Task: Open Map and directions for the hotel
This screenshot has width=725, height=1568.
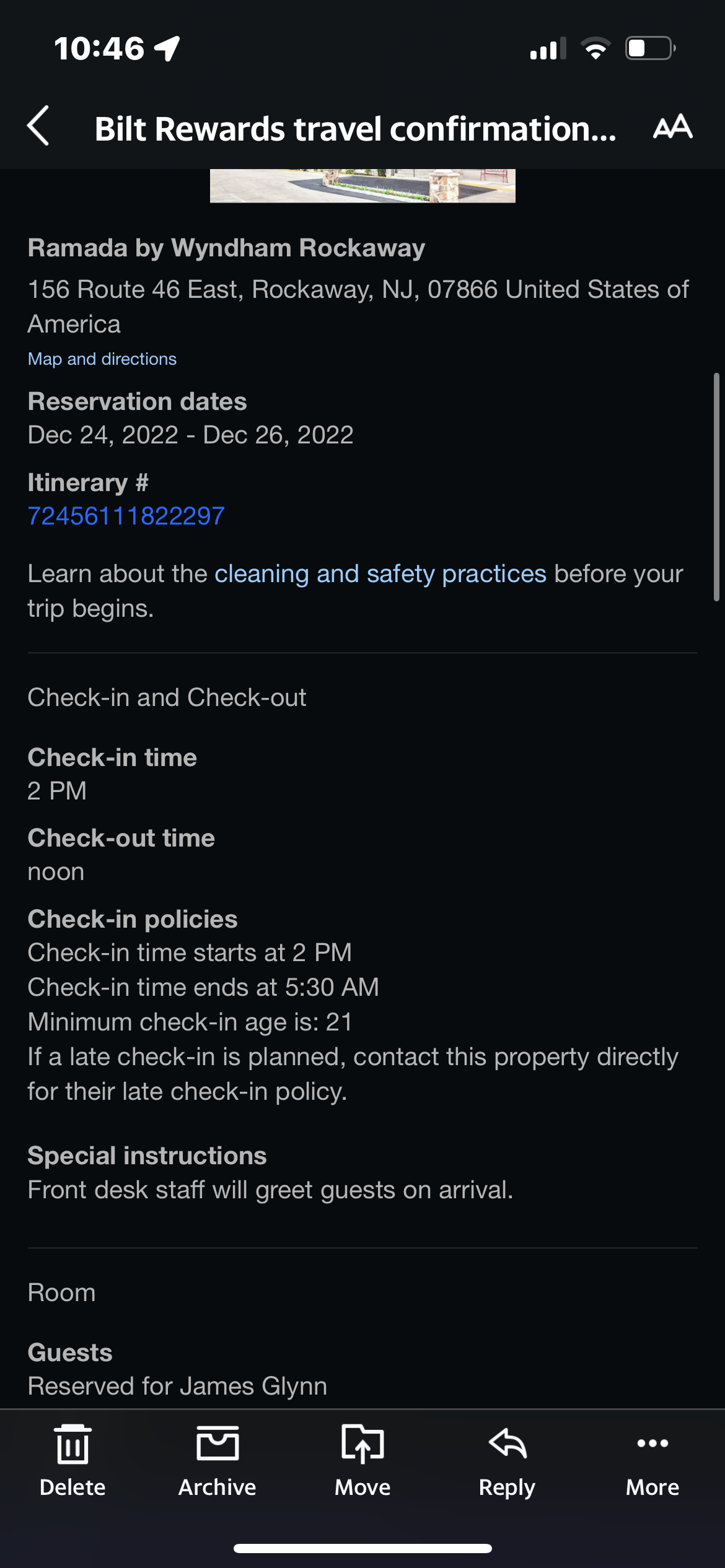Action: pos(102,358)
